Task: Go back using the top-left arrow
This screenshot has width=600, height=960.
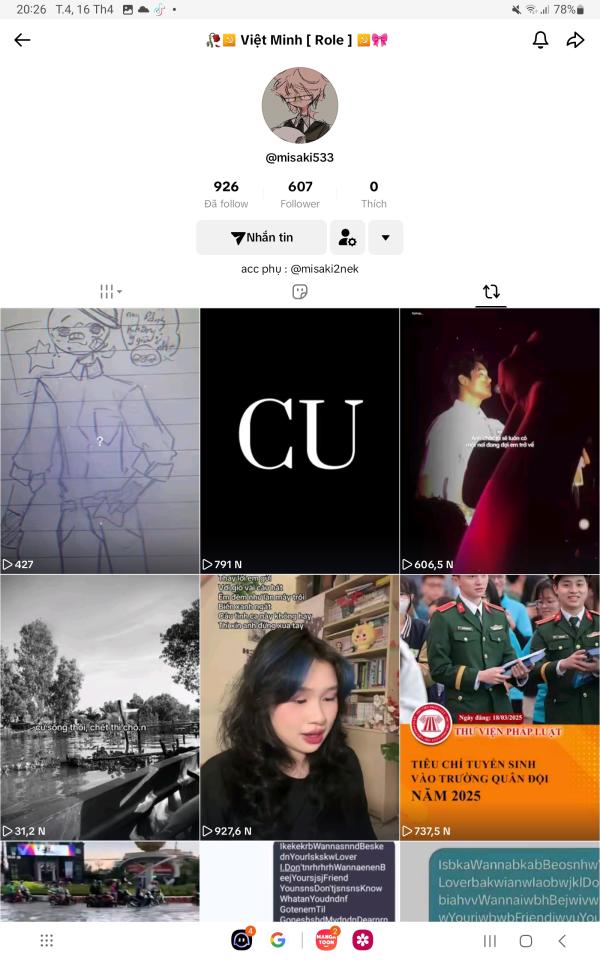Action: (x=22, y=40)
